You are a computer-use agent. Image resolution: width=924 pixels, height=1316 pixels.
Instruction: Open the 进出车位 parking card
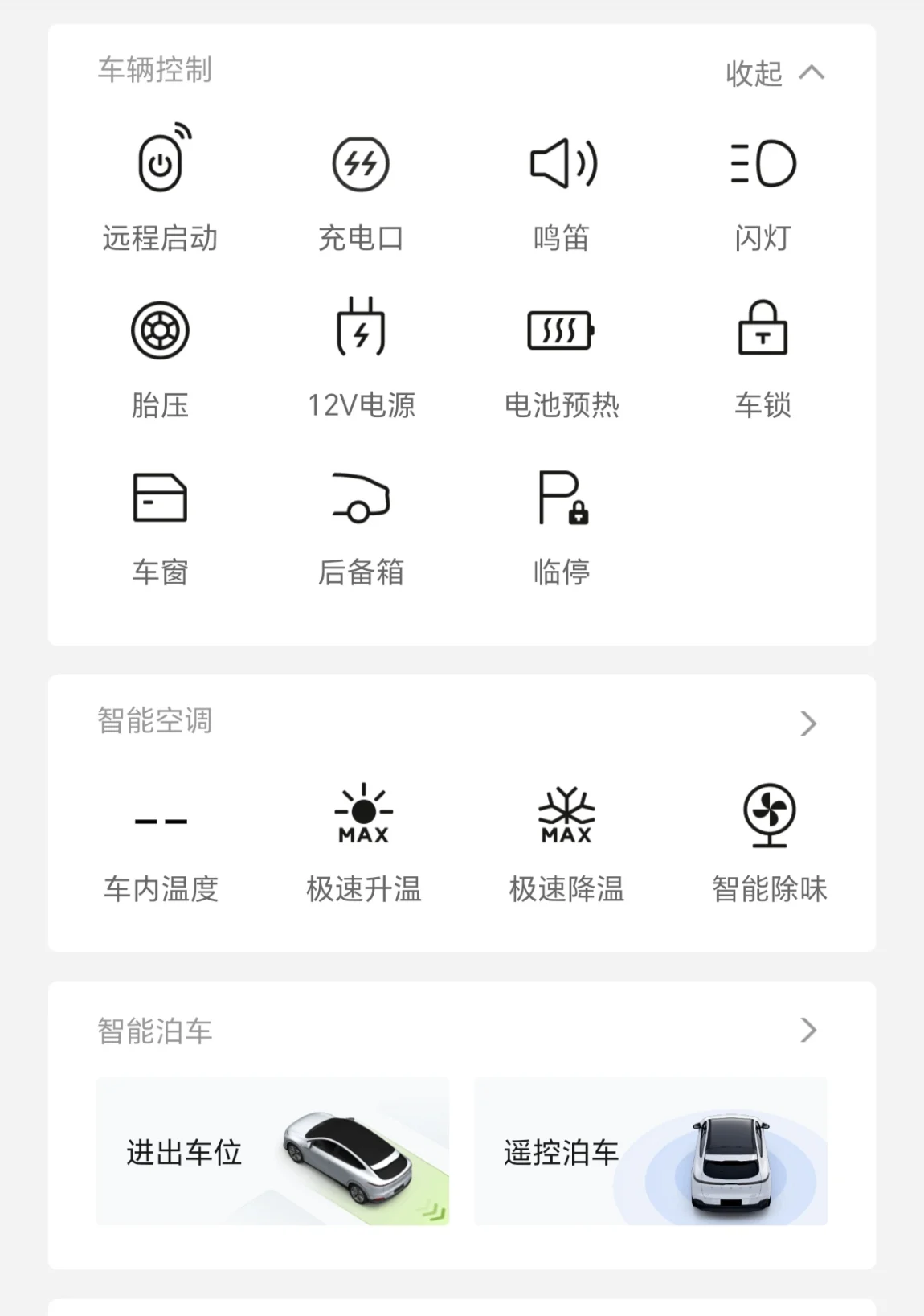click(x=272, y=1151)
